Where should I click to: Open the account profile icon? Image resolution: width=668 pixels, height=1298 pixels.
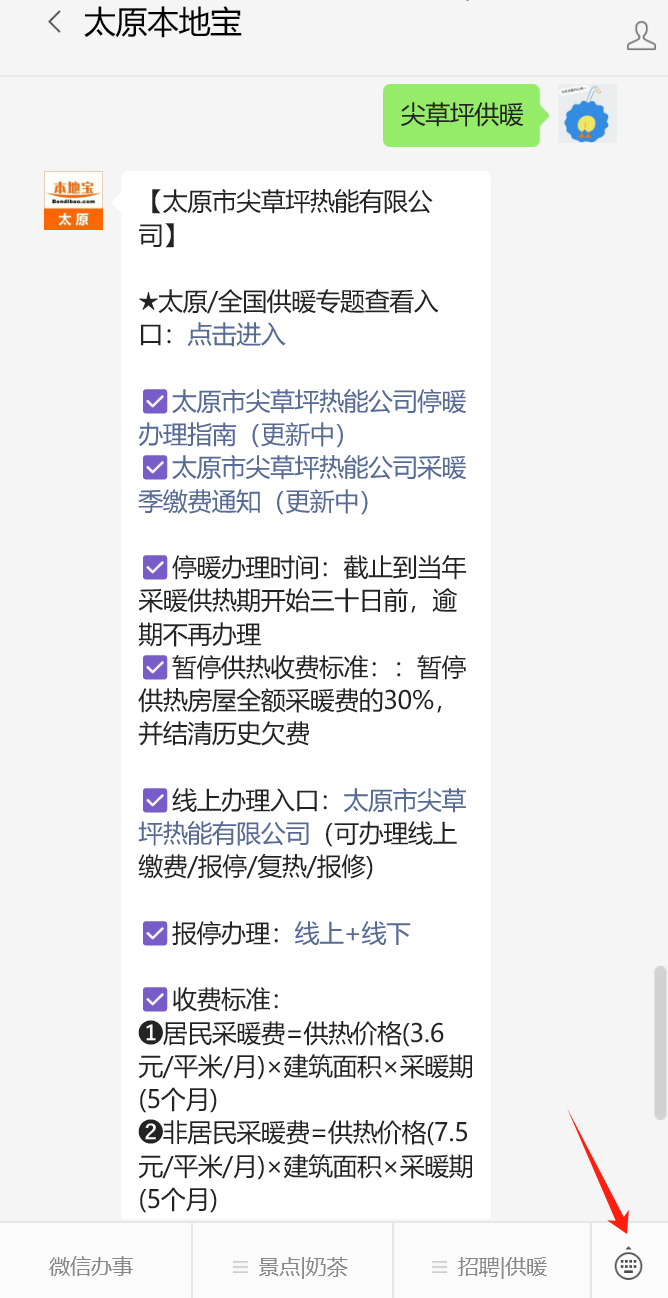(641, 34)
